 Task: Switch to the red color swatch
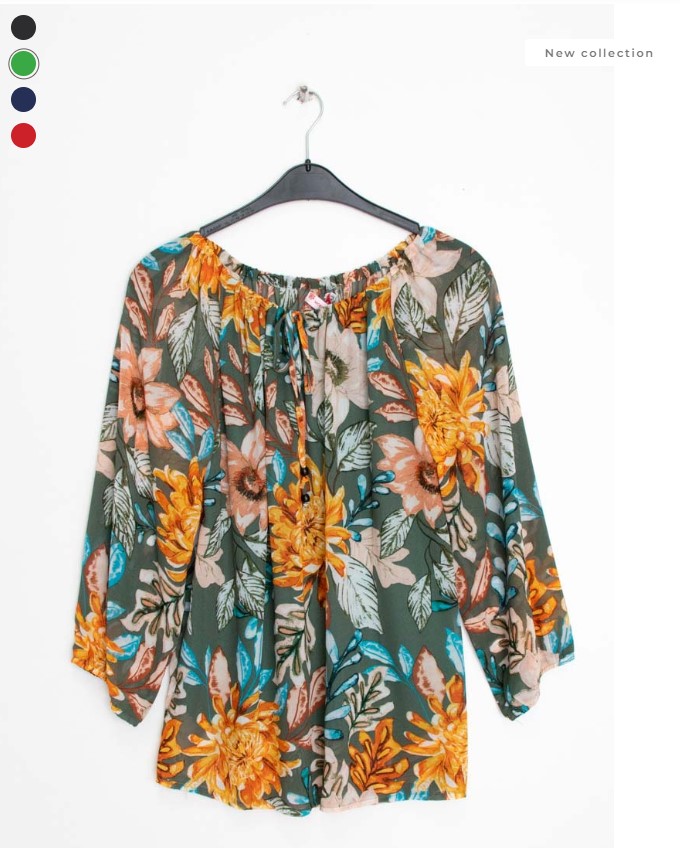point(23,135)
